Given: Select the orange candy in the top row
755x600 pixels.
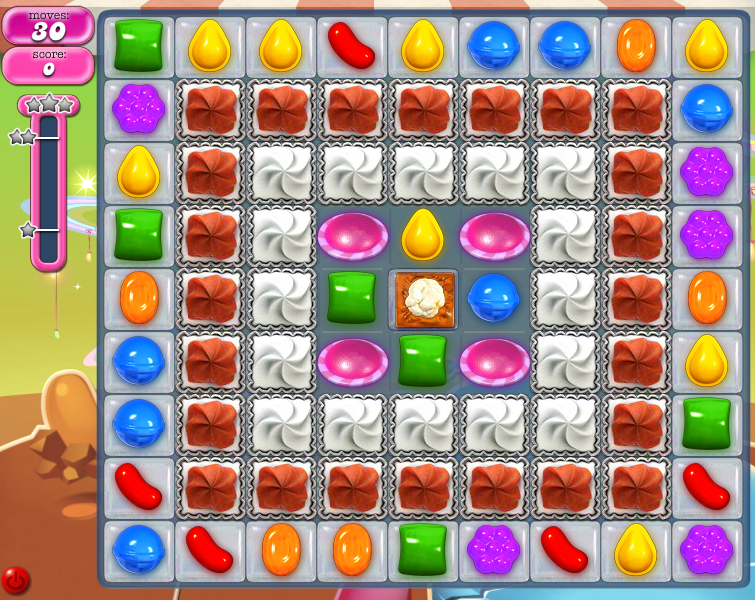Looking at the screenshot, I should coord(636,45).
